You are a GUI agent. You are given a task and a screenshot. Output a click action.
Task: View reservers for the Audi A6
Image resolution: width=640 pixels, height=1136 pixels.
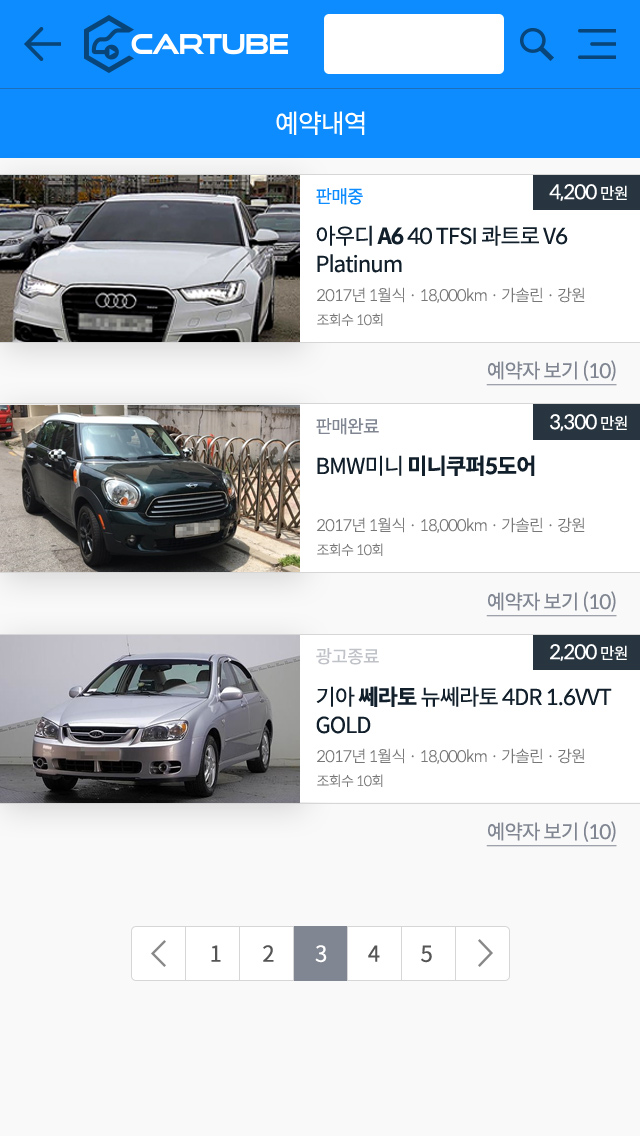click(x=552, y=371)
